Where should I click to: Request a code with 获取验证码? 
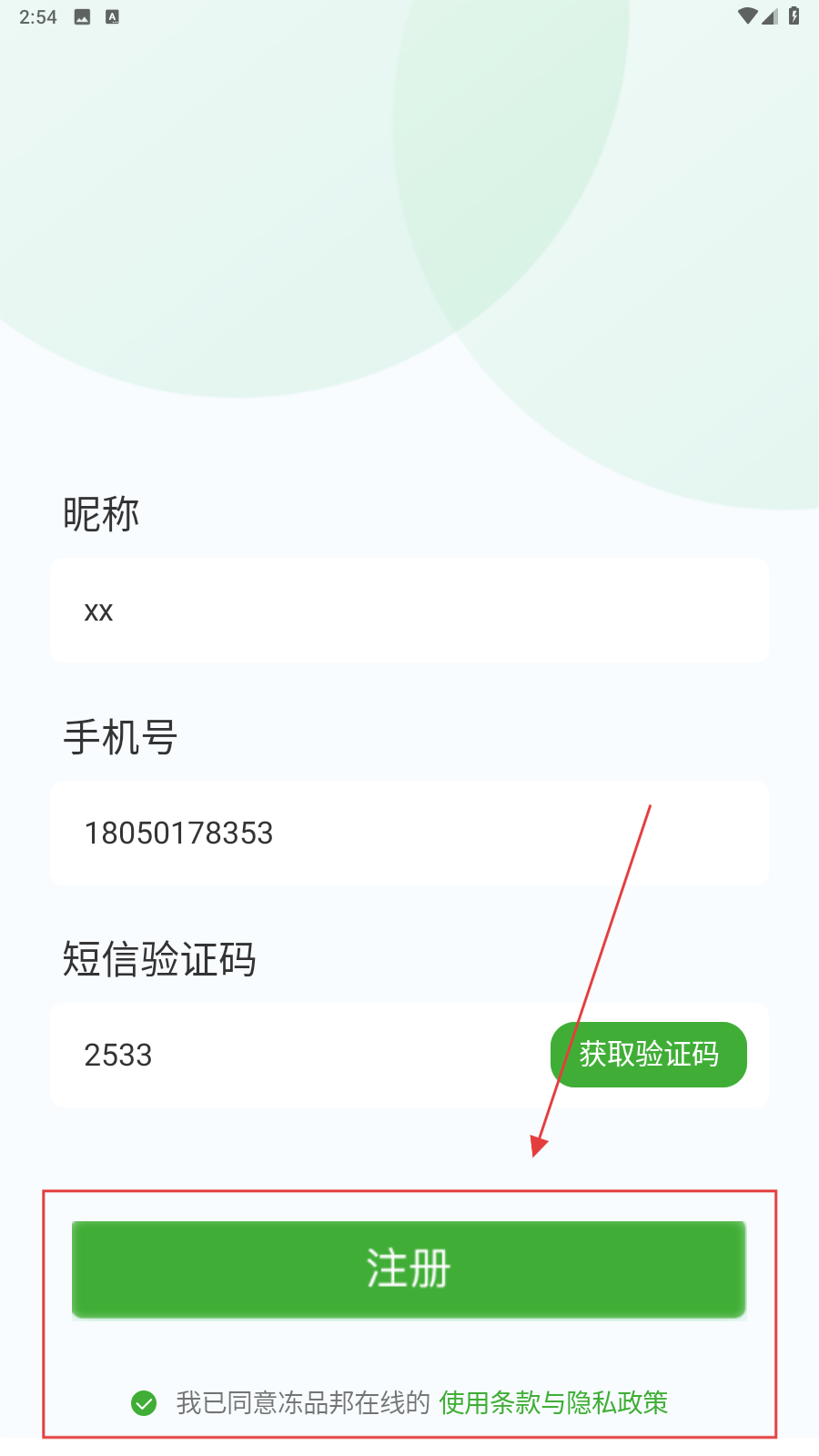click(648, 1055)
